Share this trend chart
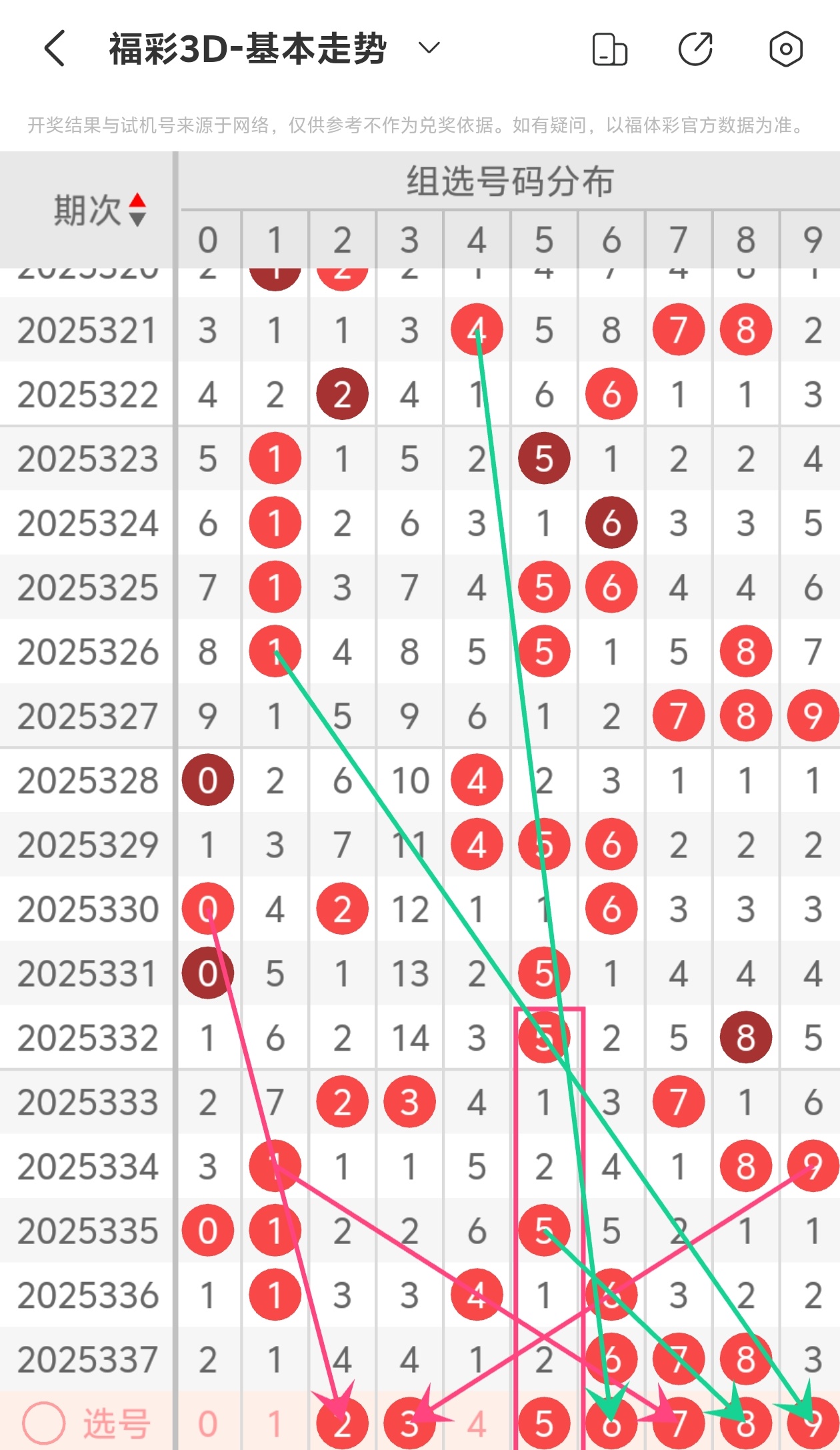Viewport: 840px width, 1450px height. (x=695, y=49)
